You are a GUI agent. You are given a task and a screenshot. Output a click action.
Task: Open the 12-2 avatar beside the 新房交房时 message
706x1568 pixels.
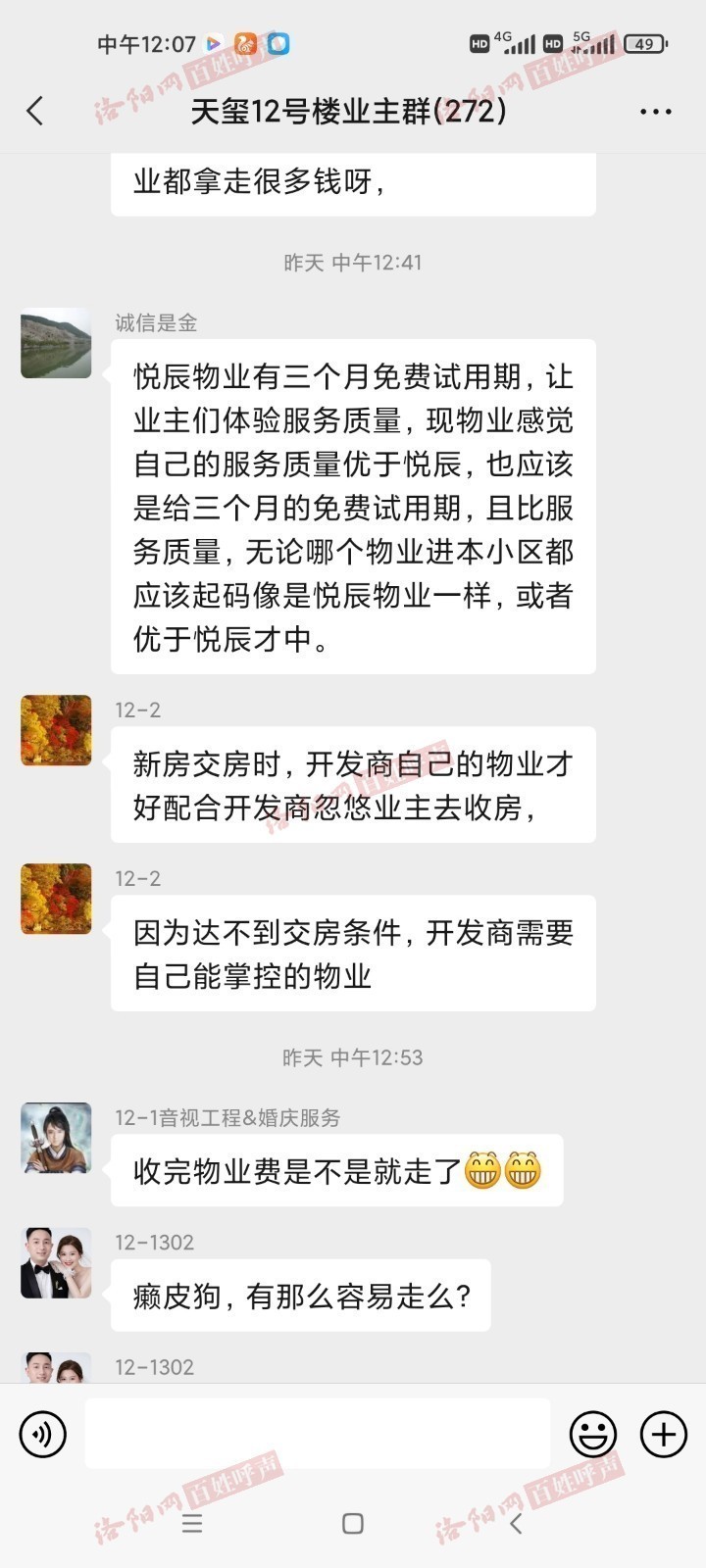(56, 730)
